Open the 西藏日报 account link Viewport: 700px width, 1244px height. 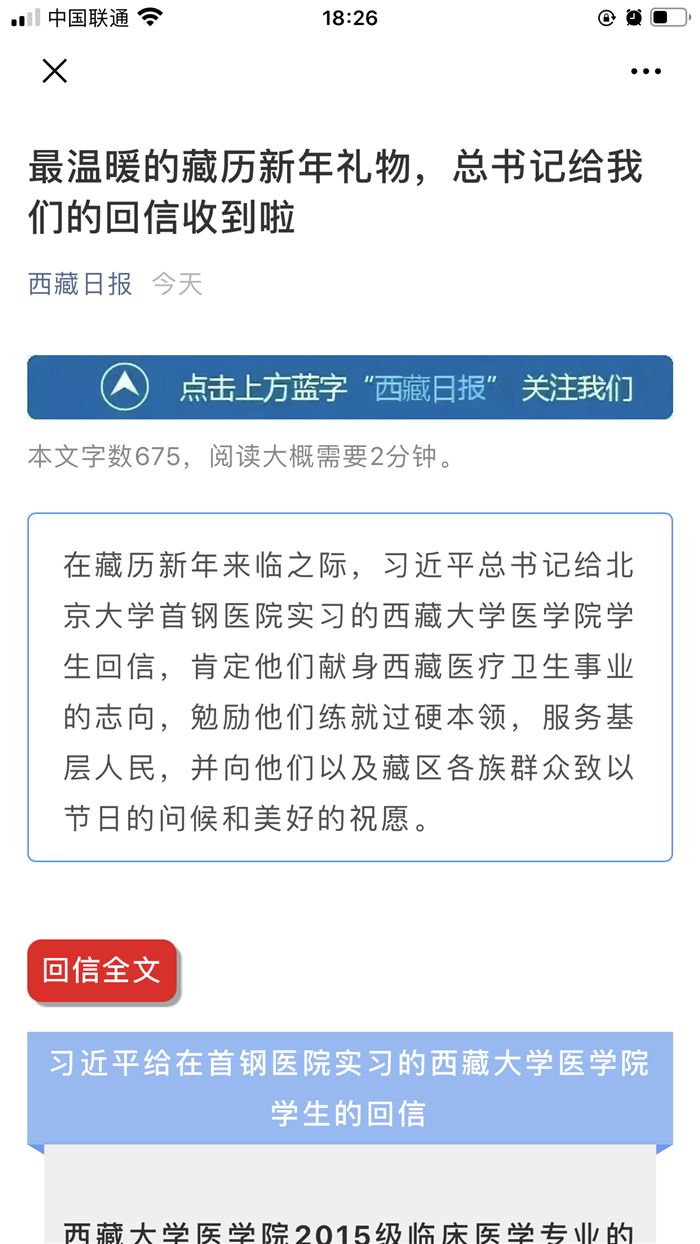point(80,284)
